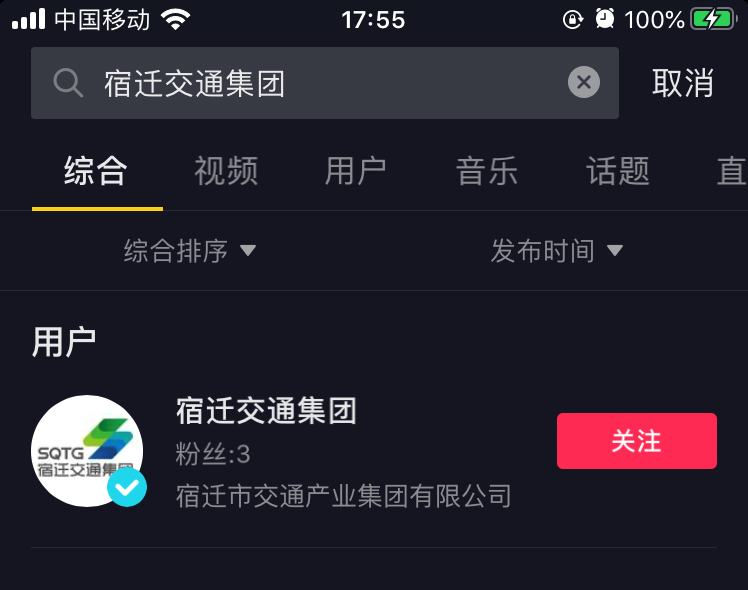Expand the 综合排序 sort dropdown

click(x=190, y=251)
